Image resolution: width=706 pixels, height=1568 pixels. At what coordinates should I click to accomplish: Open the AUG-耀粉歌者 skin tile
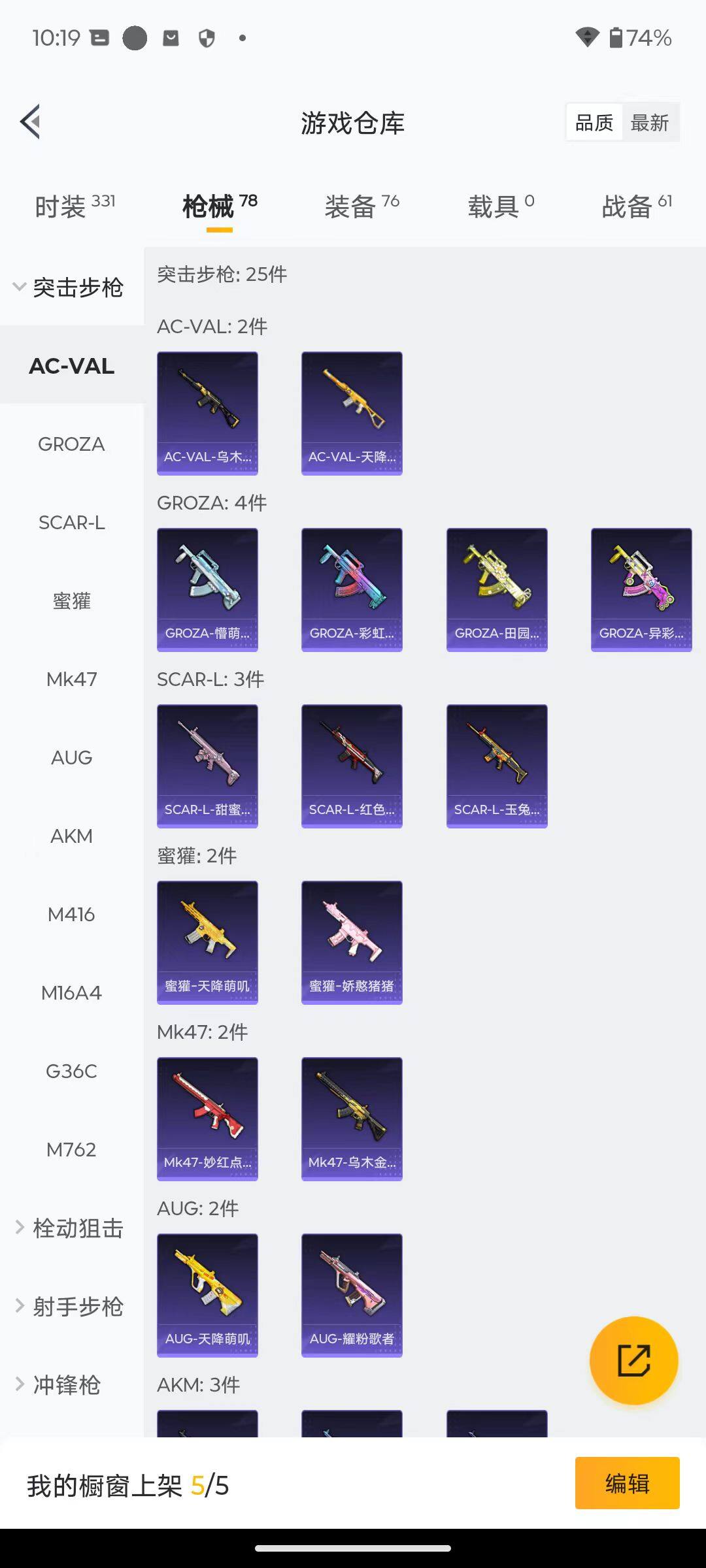pos(352,1295)
